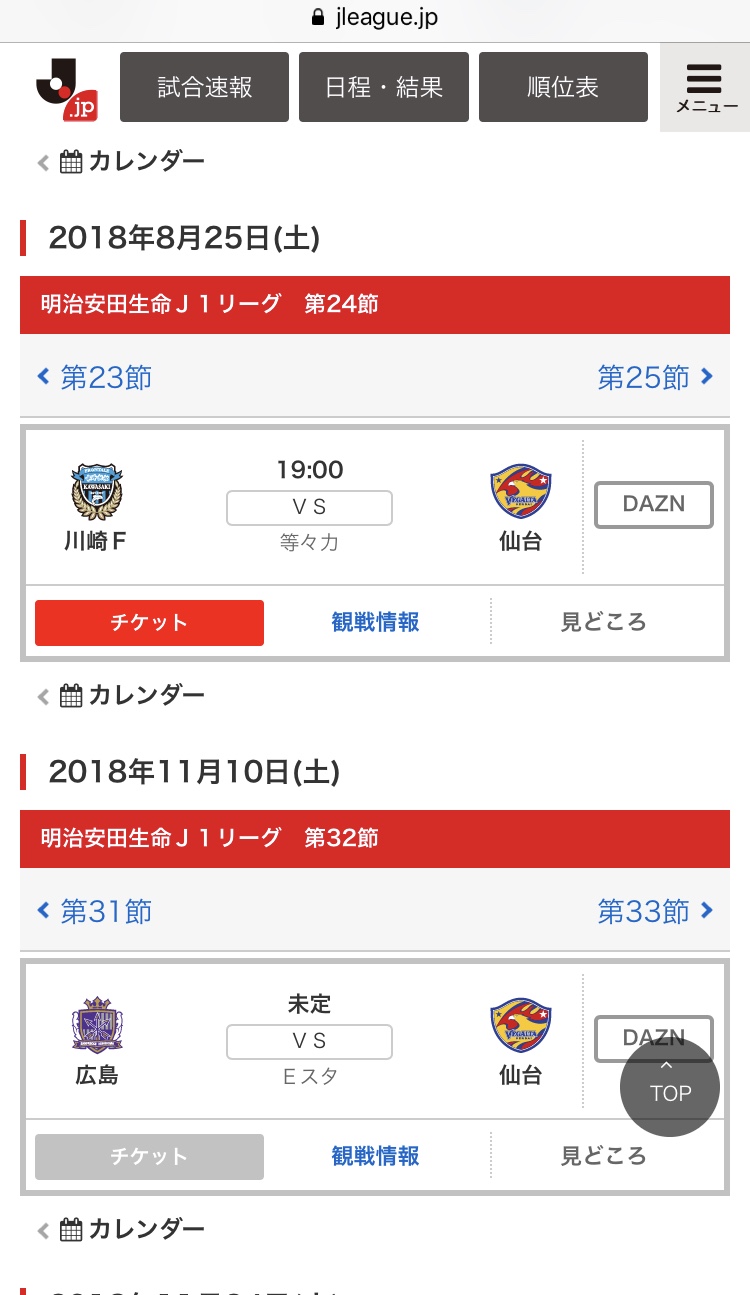Tap DAZN for 川崎F vs 仙台 match

[654, 505]
